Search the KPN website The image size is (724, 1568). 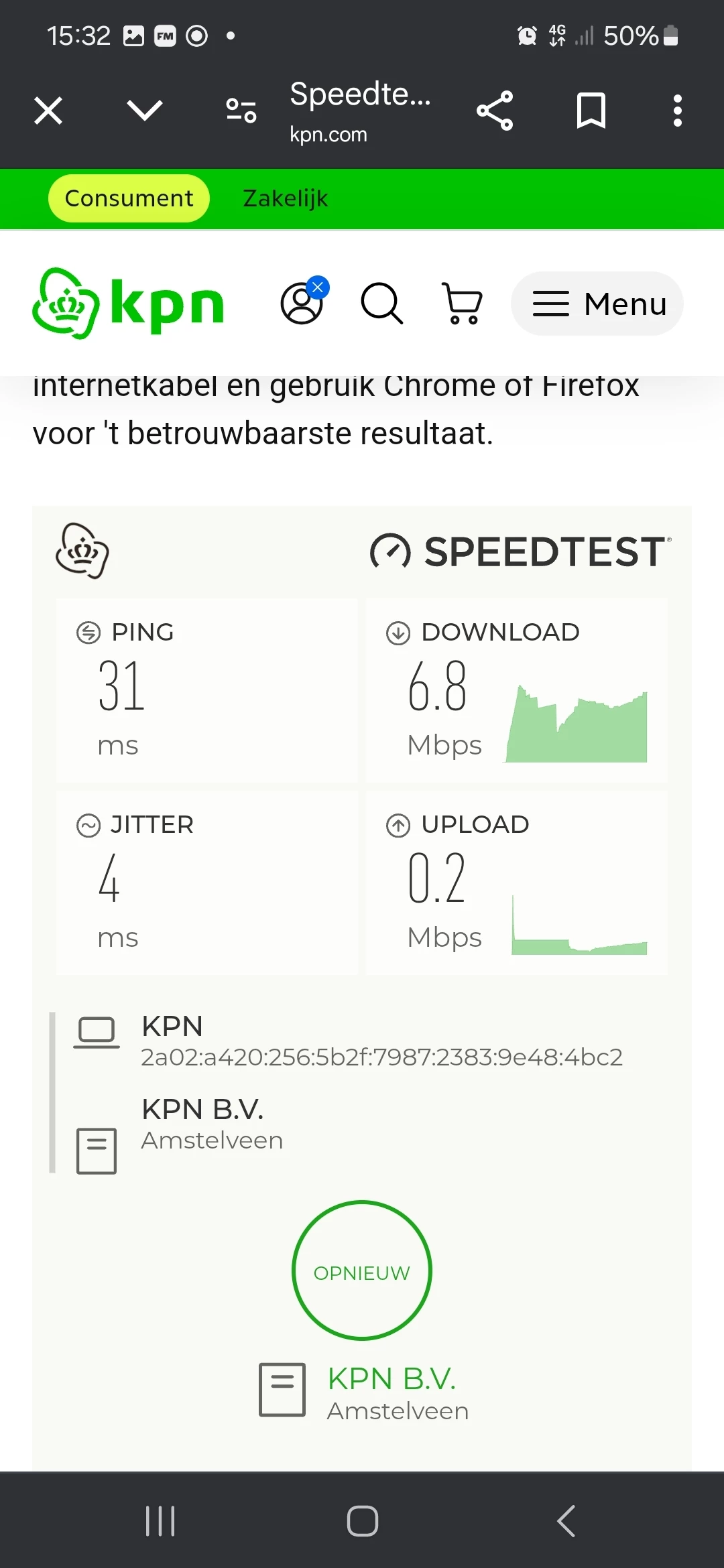pos(382,304)
